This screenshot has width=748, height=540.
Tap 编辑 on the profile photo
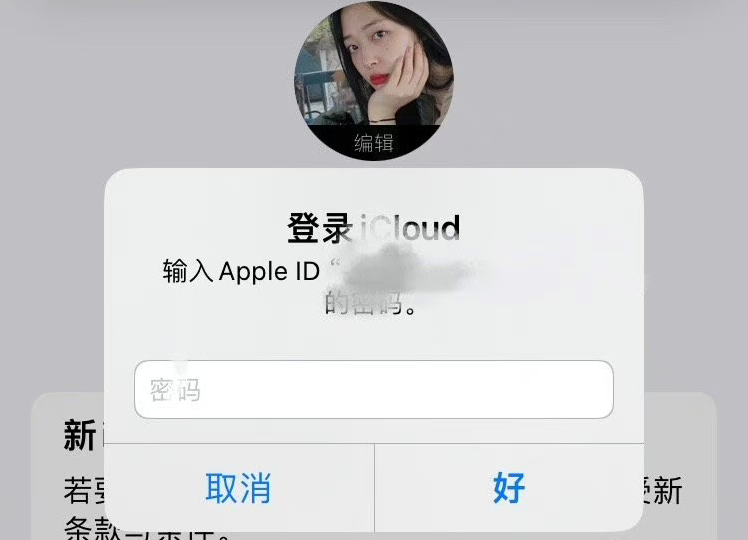click(x=373, y=144)
